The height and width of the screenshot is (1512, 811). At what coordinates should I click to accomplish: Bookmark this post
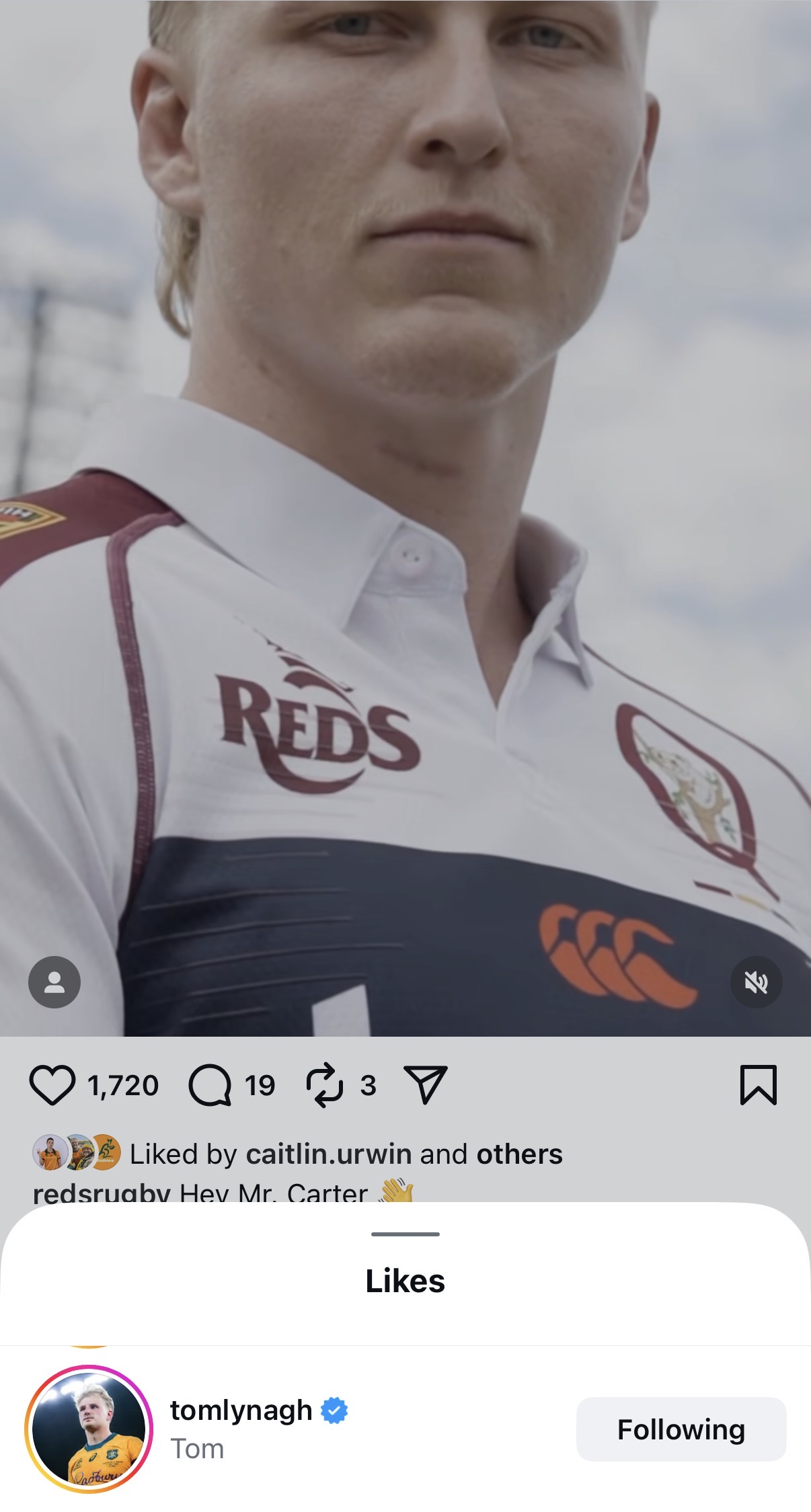[759, 1085]
